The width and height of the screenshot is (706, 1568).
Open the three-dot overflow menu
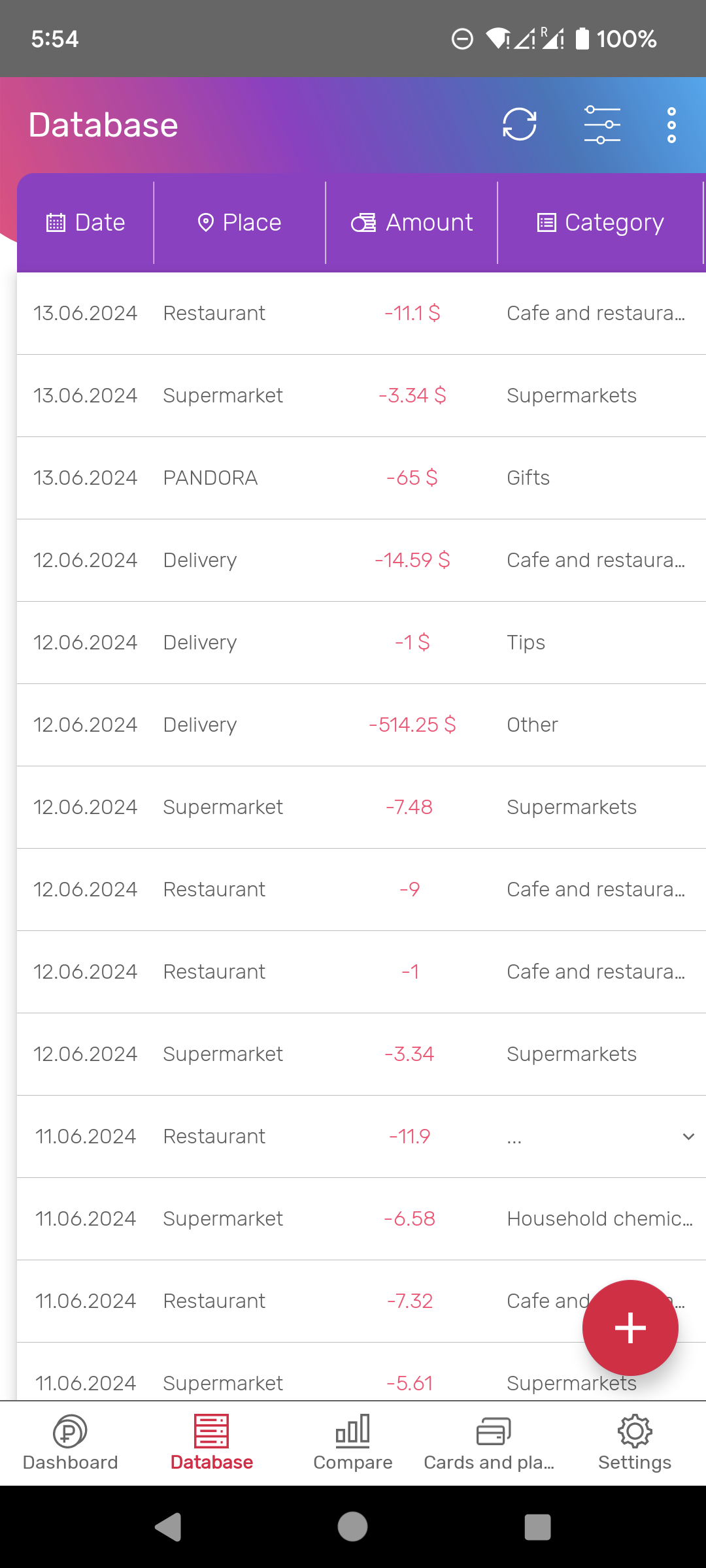[671, 125]
